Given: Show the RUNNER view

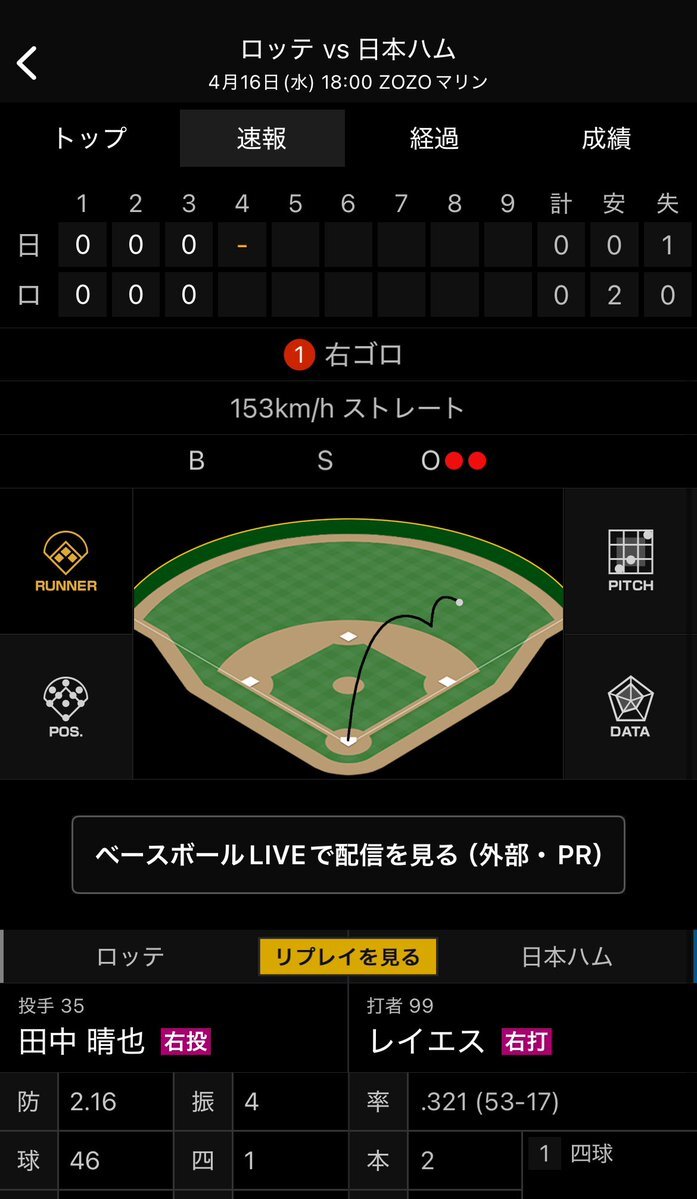Looking at the screenshot, I should click(x=66, y=561).
